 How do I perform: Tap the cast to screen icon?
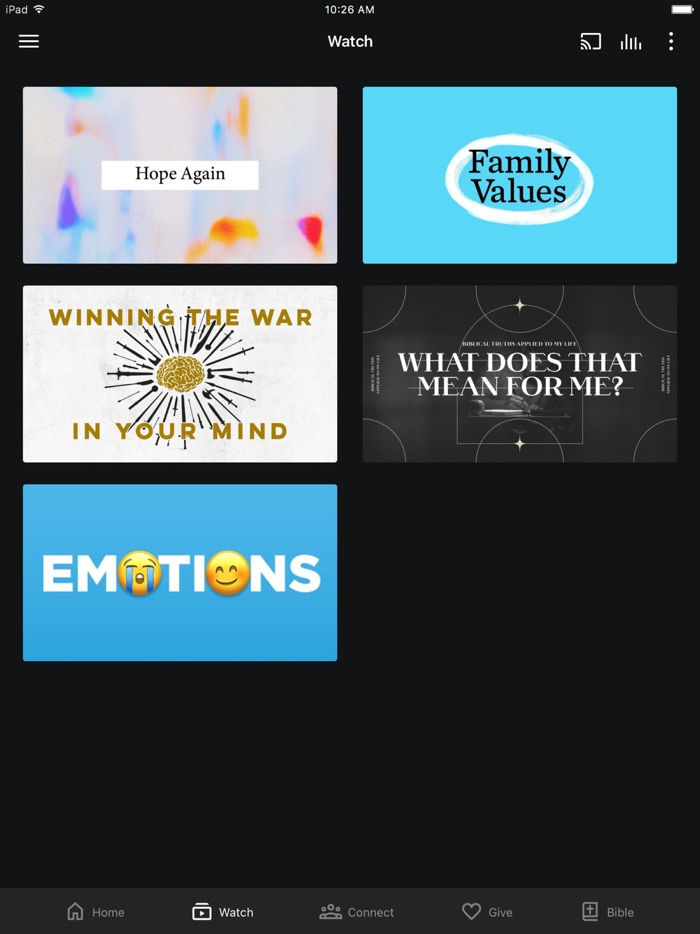point(591,41)
